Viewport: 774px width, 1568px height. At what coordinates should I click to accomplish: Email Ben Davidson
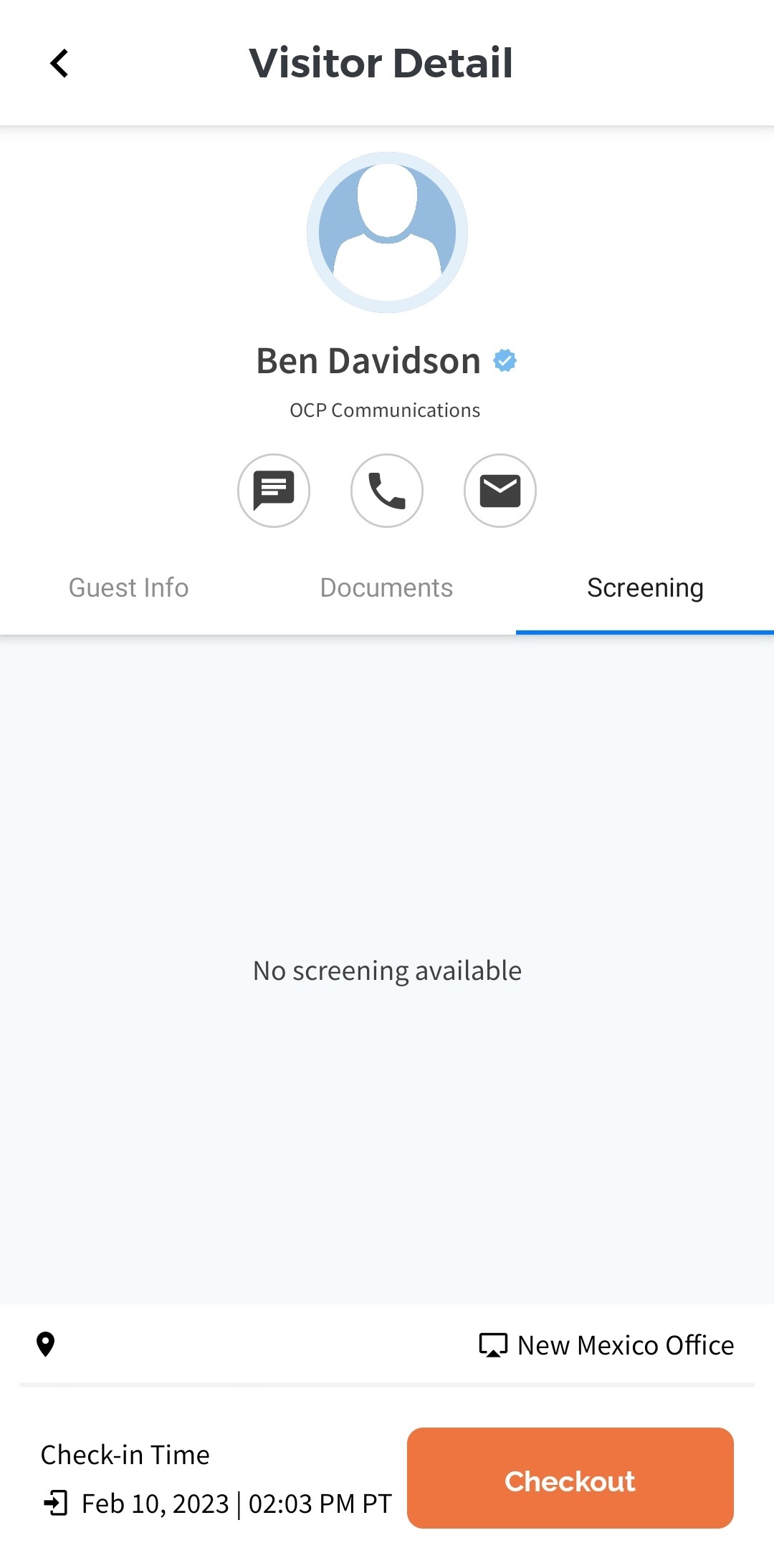click(500, 491)
